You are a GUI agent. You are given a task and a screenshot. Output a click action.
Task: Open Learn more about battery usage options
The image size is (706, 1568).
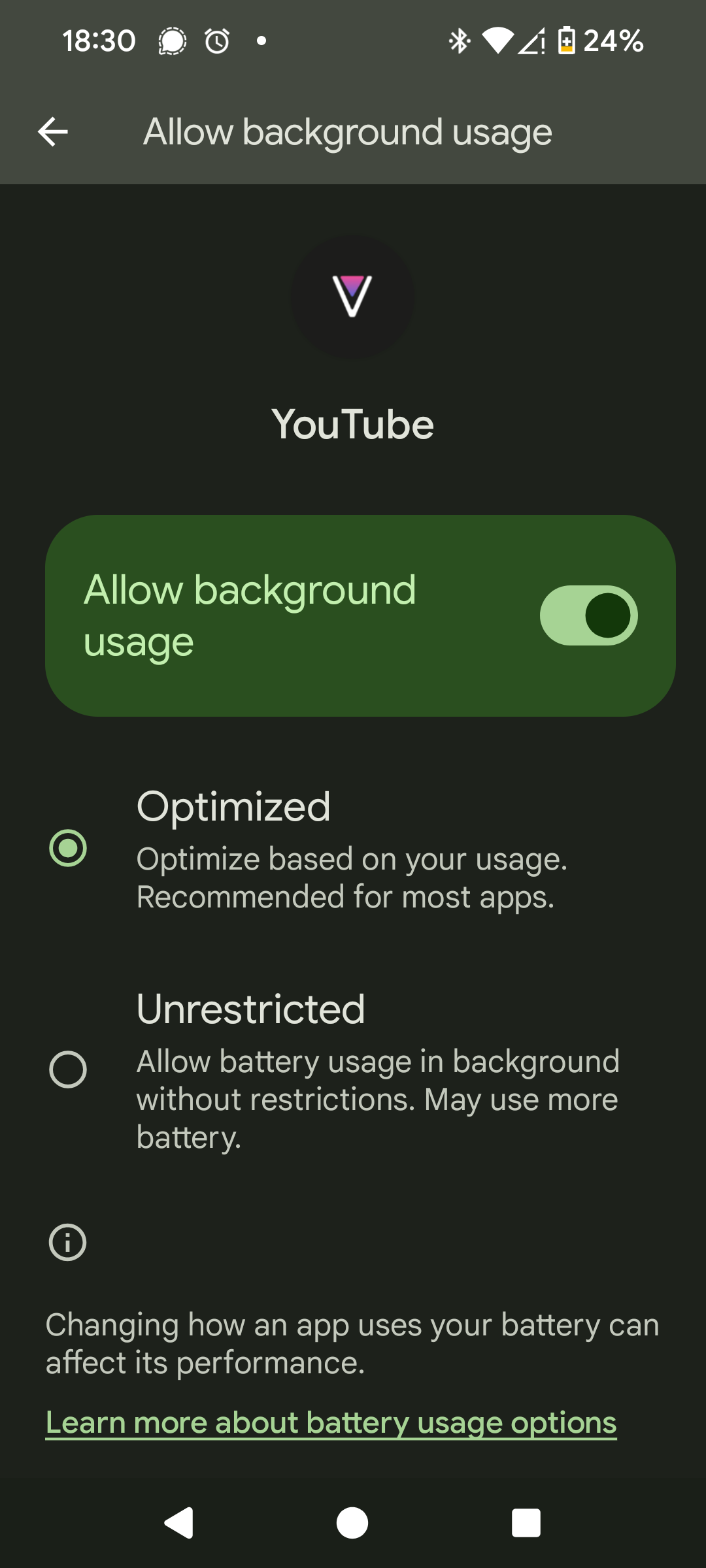pyautogui.click(x=331, y=1423)
